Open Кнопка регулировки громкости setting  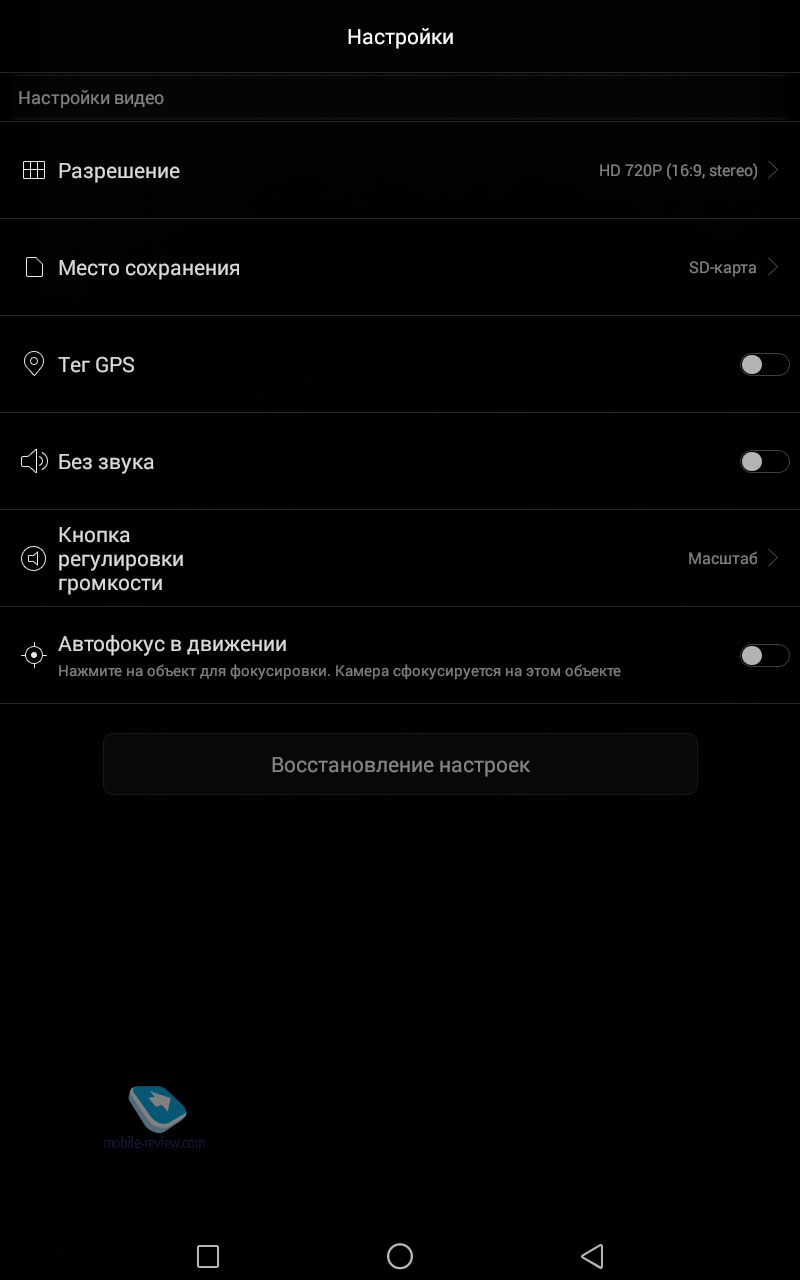(x=400, y=559)
